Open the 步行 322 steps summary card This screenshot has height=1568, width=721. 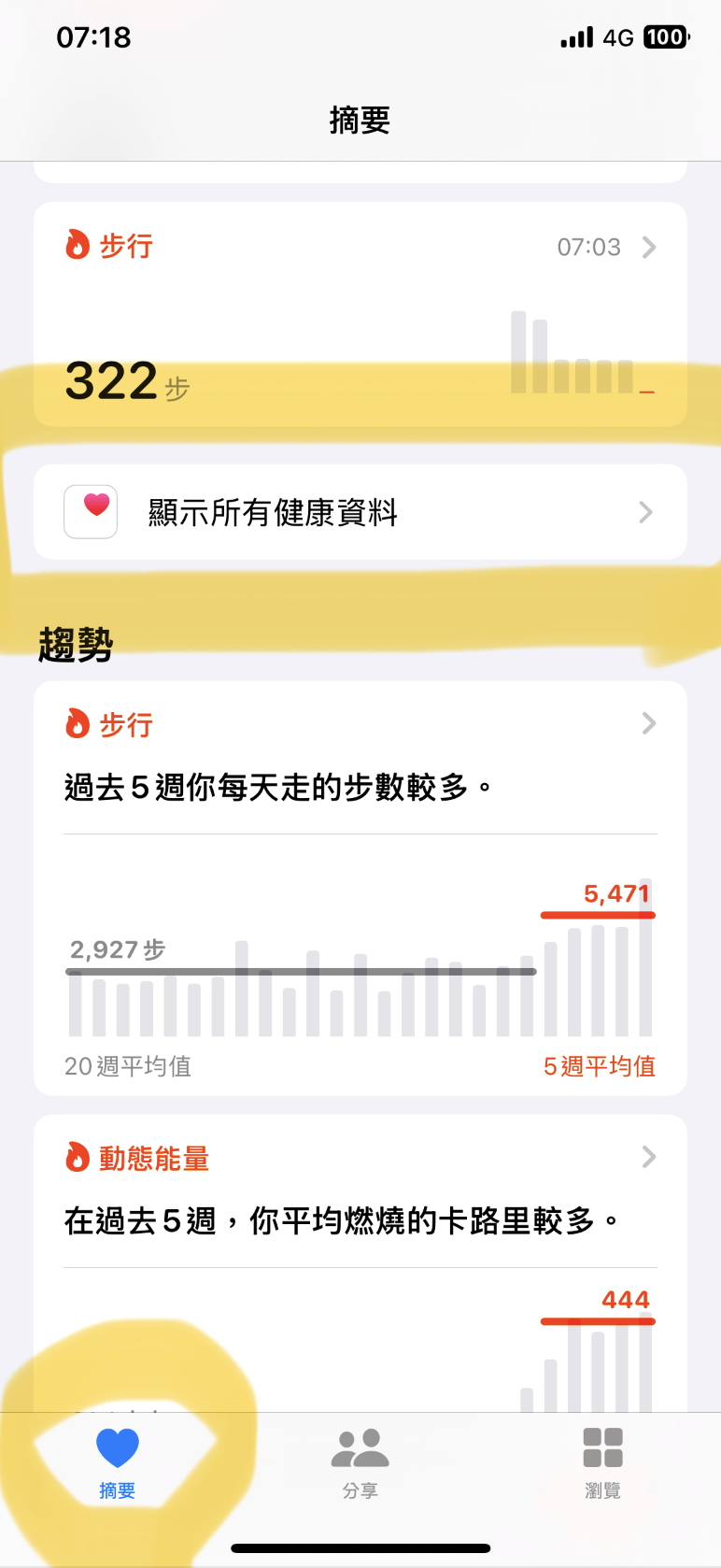(x=360, y=313)
